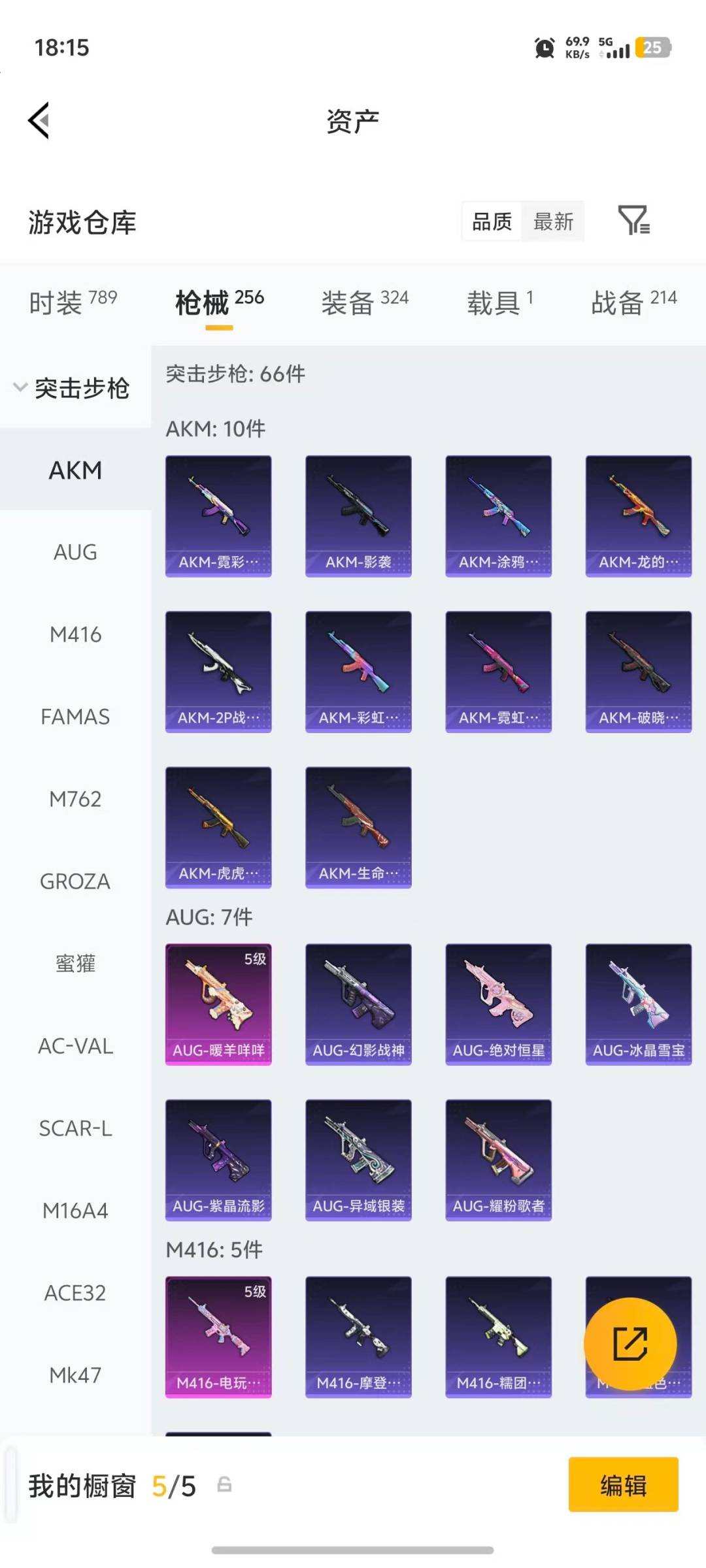
Task: Open the AKM-影袭 skin tile
Action: pyautogui.click(x=358, y=515)
